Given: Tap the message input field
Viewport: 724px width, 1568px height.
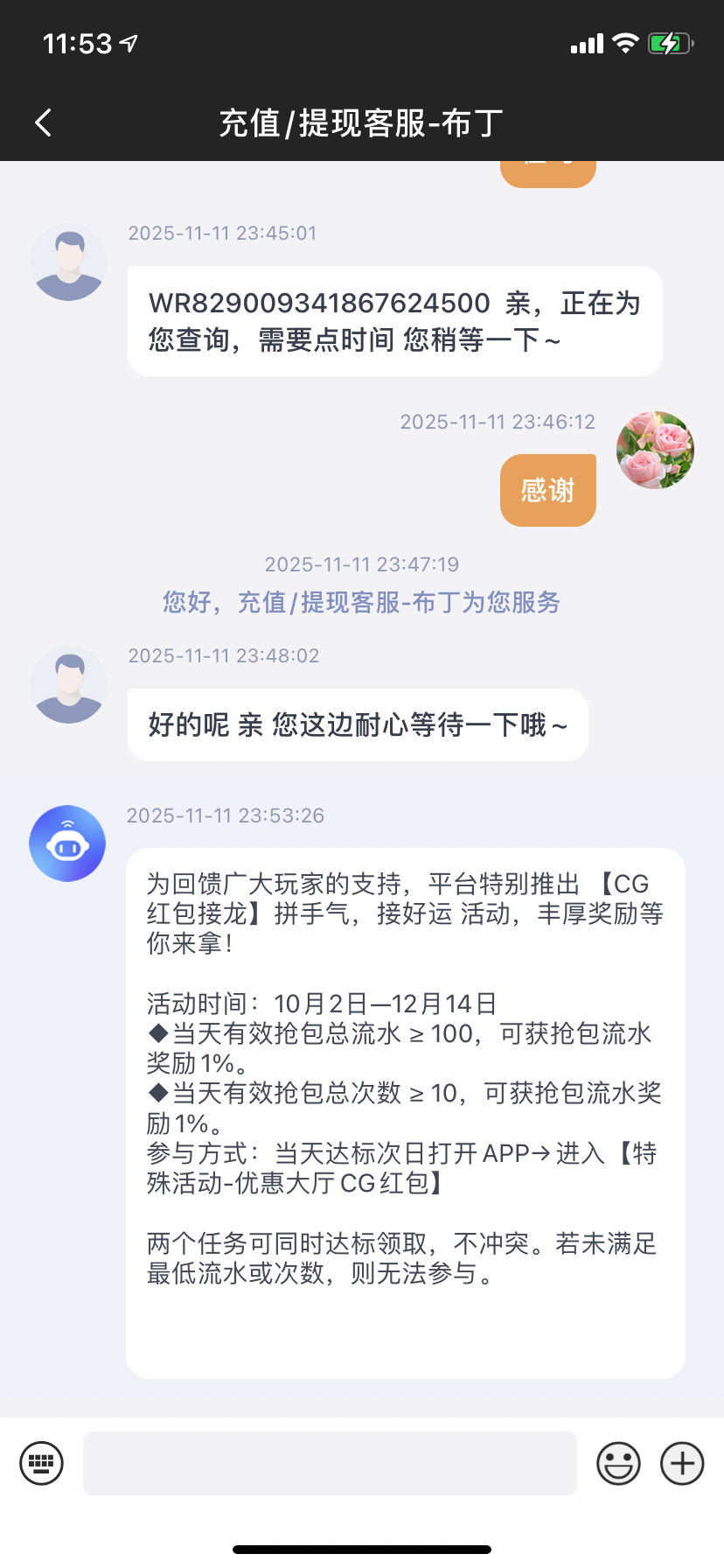Looking at the screenshot, I should [x=330, y=1463].
